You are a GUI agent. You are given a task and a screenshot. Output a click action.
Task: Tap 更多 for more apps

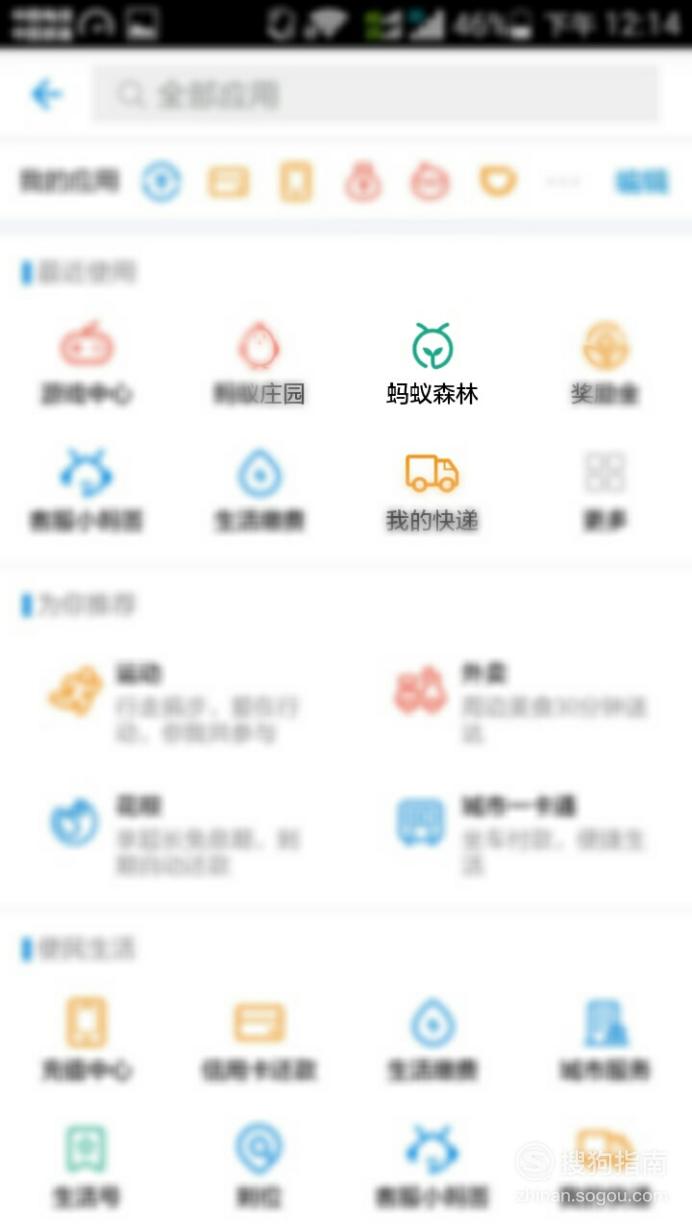click(x=605, y=492)
